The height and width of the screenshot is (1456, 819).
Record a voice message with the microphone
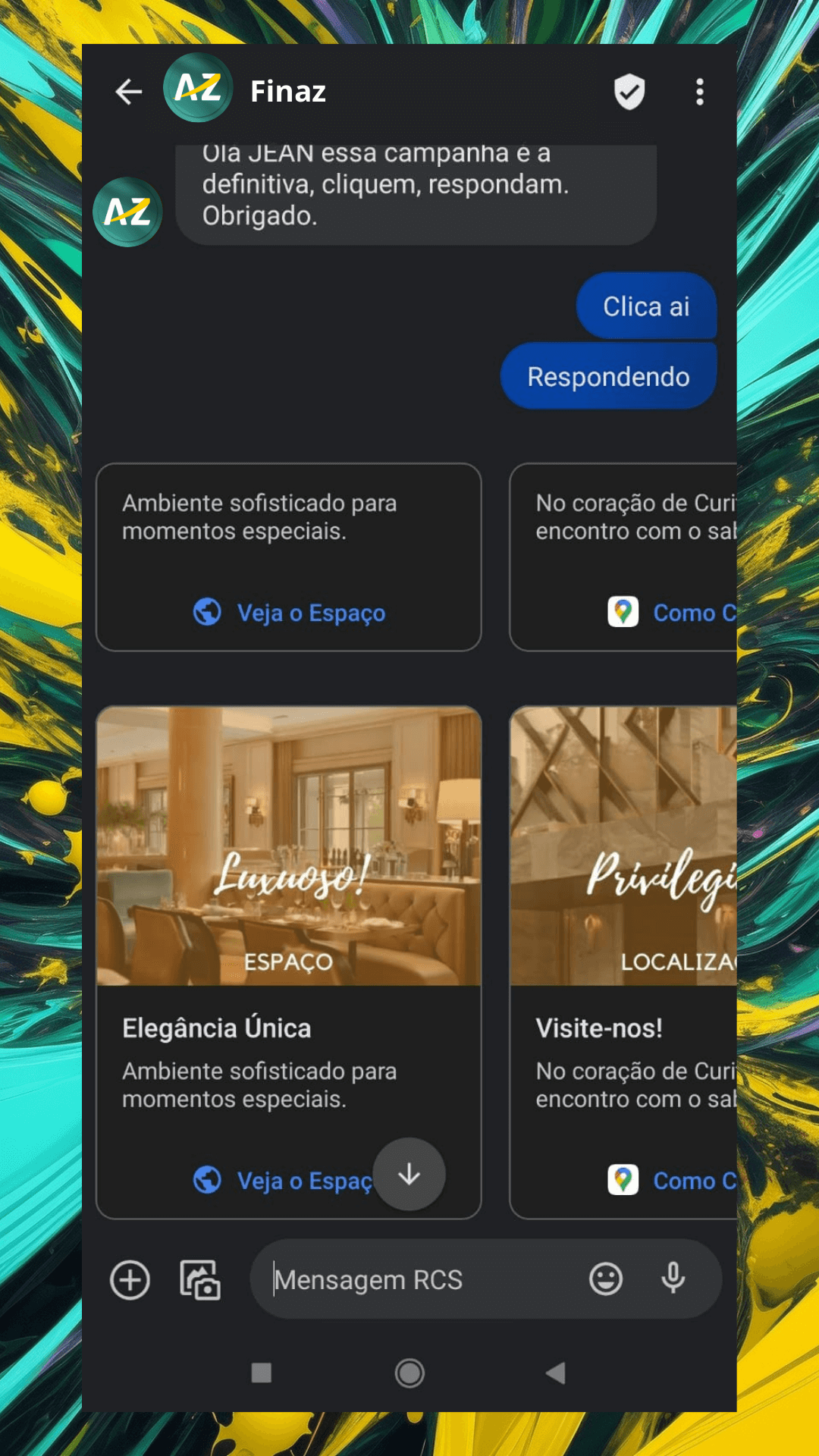pos(673,1279)
